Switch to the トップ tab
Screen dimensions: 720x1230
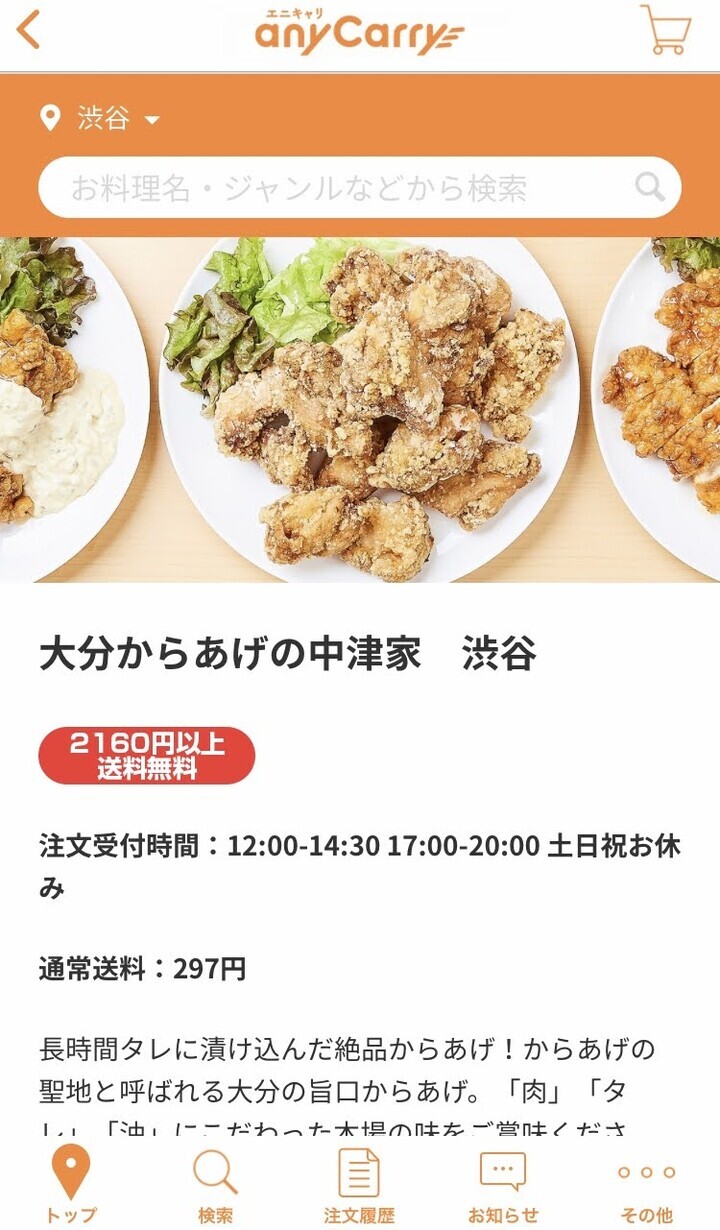click(x=71, y=1185)
